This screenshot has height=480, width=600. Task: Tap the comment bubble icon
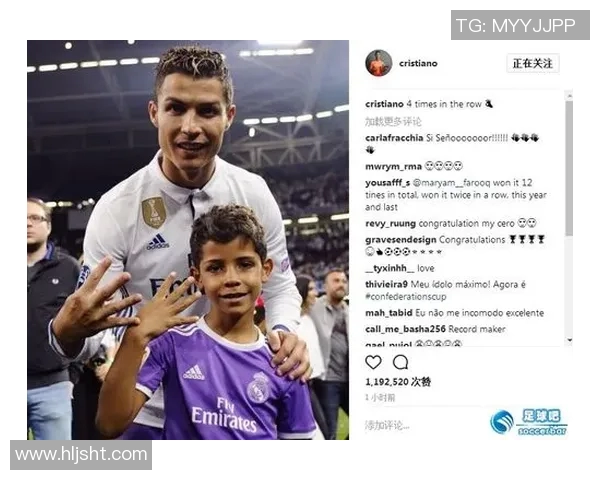(400, 362)
